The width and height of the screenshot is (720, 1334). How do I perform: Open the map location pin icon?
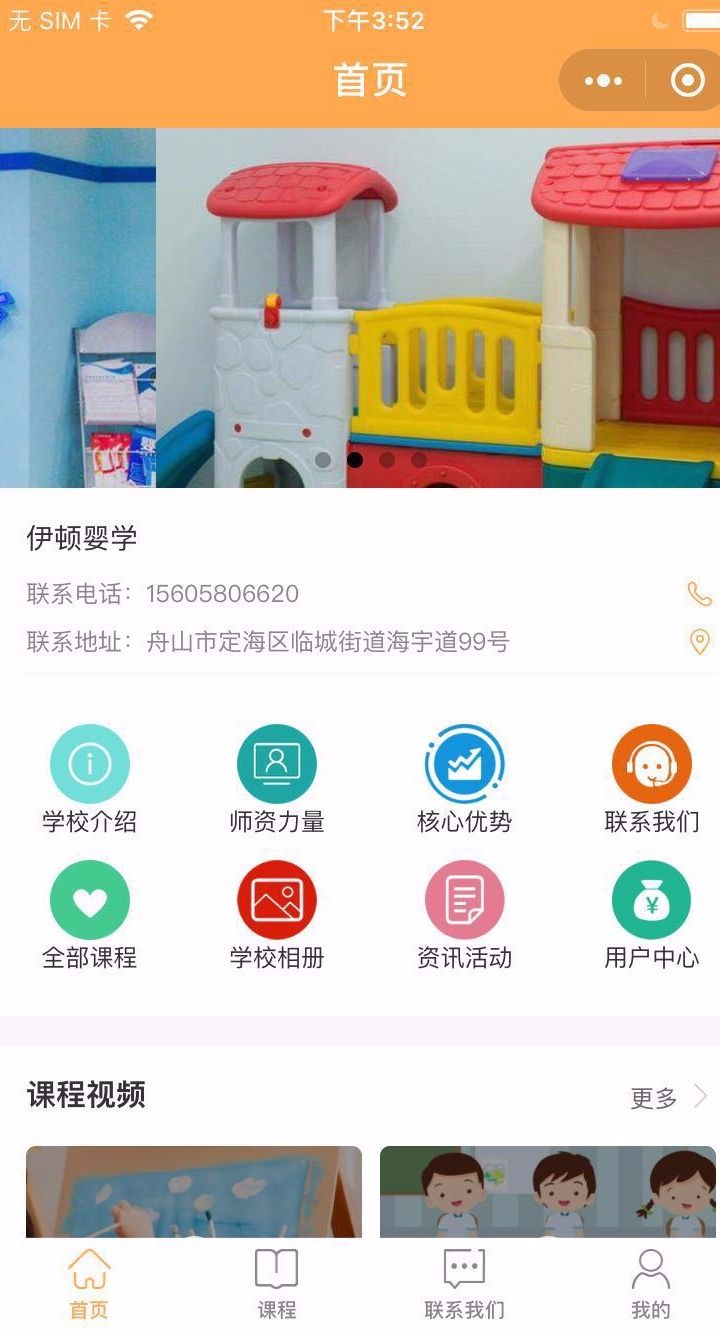[700, 641]
